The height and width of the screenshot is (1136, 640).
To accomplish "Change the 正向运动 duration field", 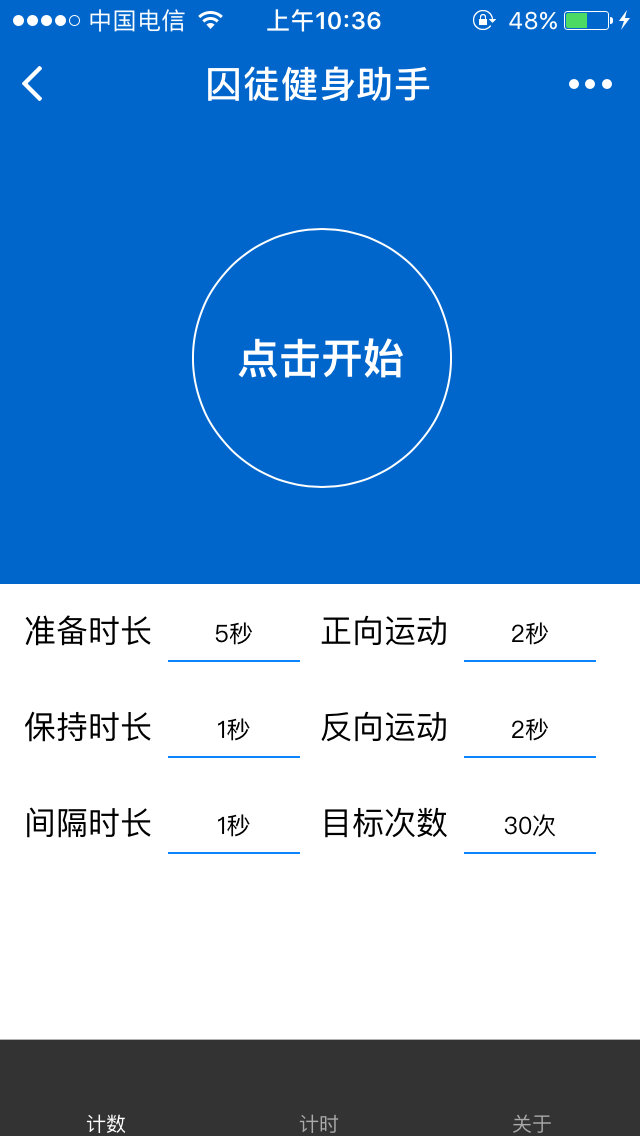I will (529, 634).
